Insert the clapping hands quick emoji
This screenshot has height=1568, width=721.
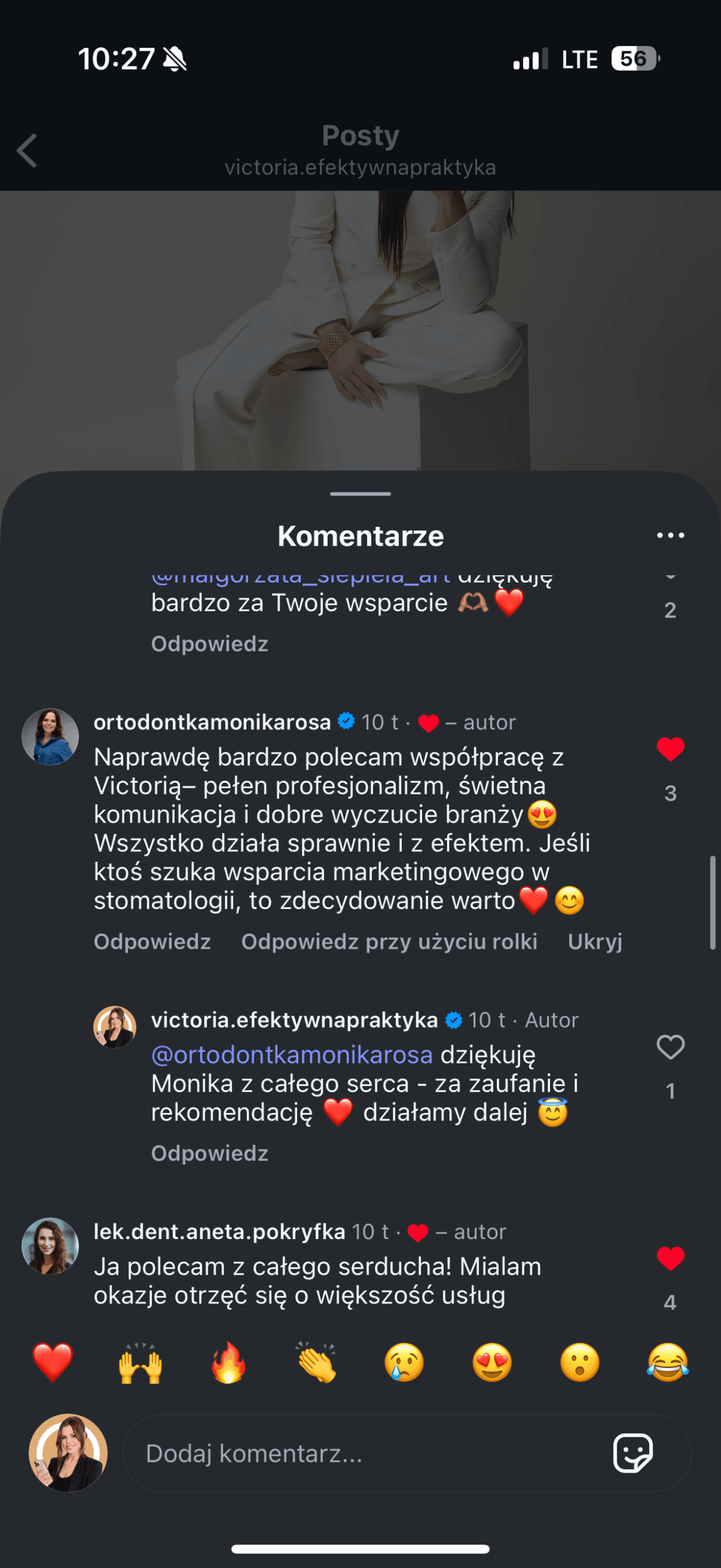[316, 1362]
